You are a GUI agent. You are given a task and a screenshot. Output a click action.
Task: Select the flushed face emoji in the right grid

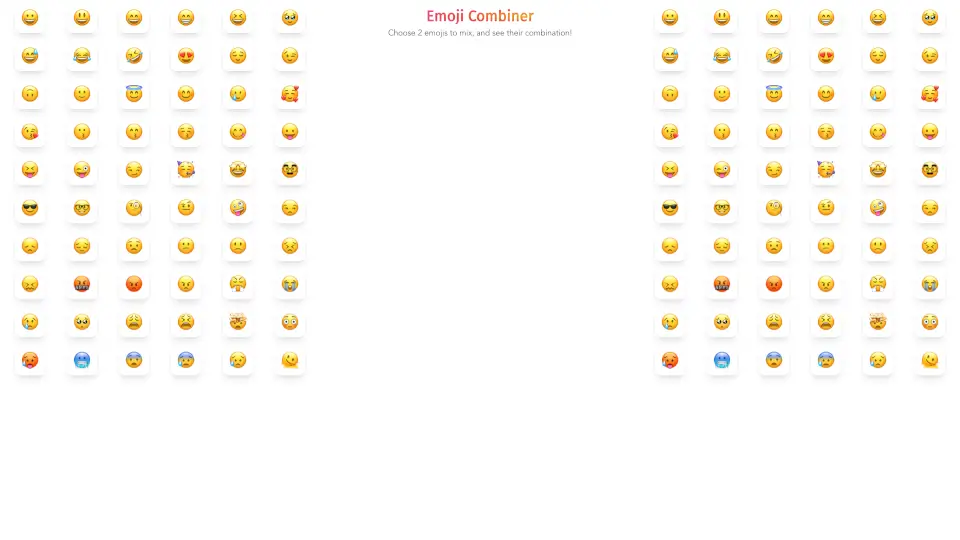930,322
